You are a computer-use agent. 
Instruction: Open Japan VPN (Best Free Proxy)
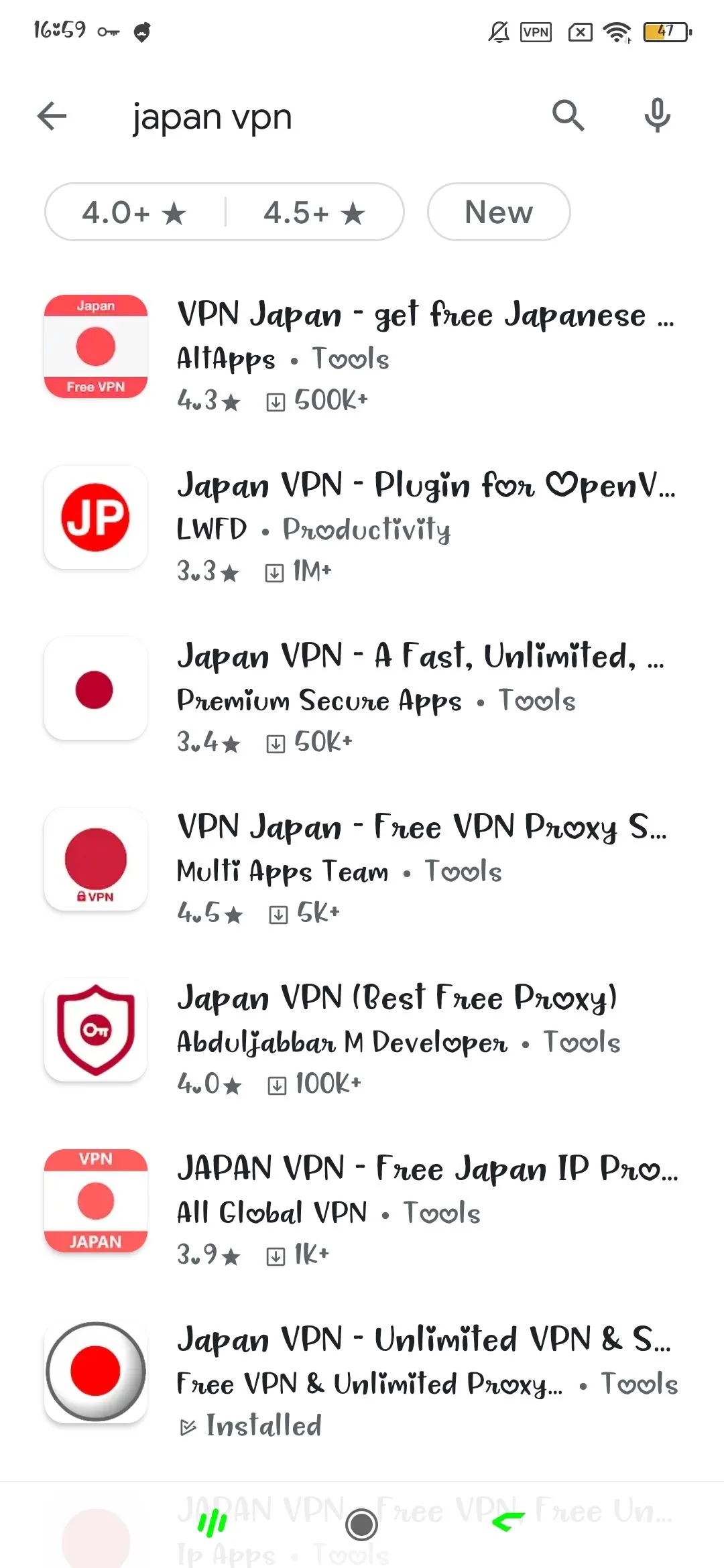tap(362, 1031)
